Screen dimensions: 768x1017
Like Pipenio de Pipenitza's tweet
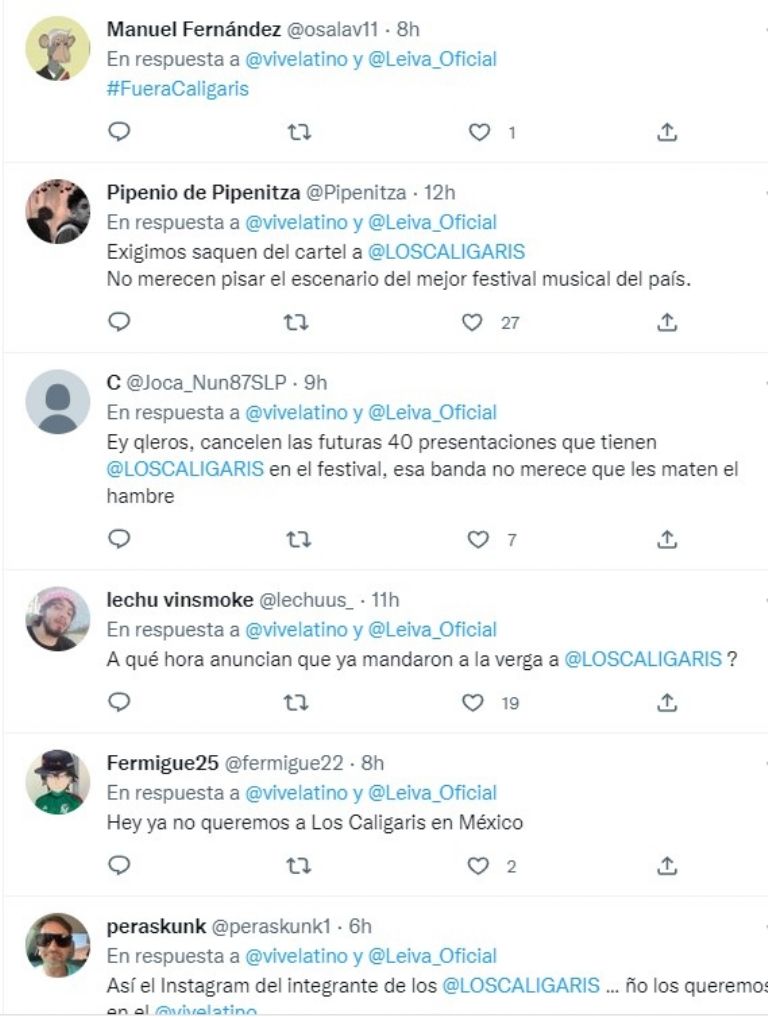point(472,322)
